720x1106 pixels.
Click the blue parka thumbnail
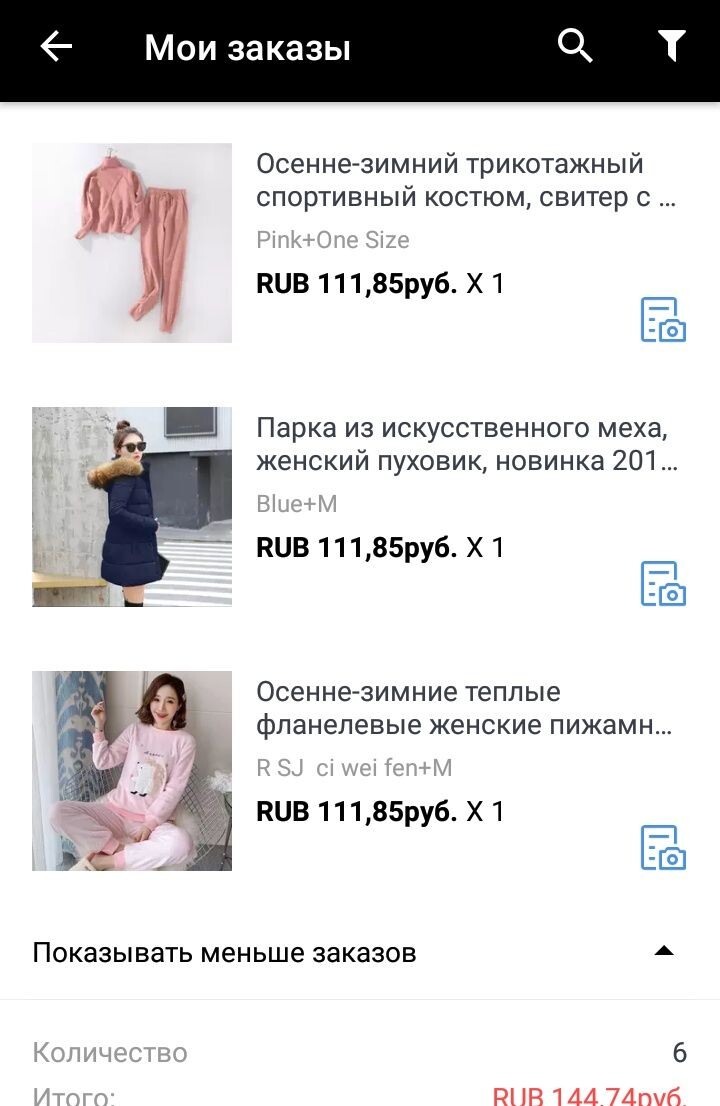pos(131,506)
